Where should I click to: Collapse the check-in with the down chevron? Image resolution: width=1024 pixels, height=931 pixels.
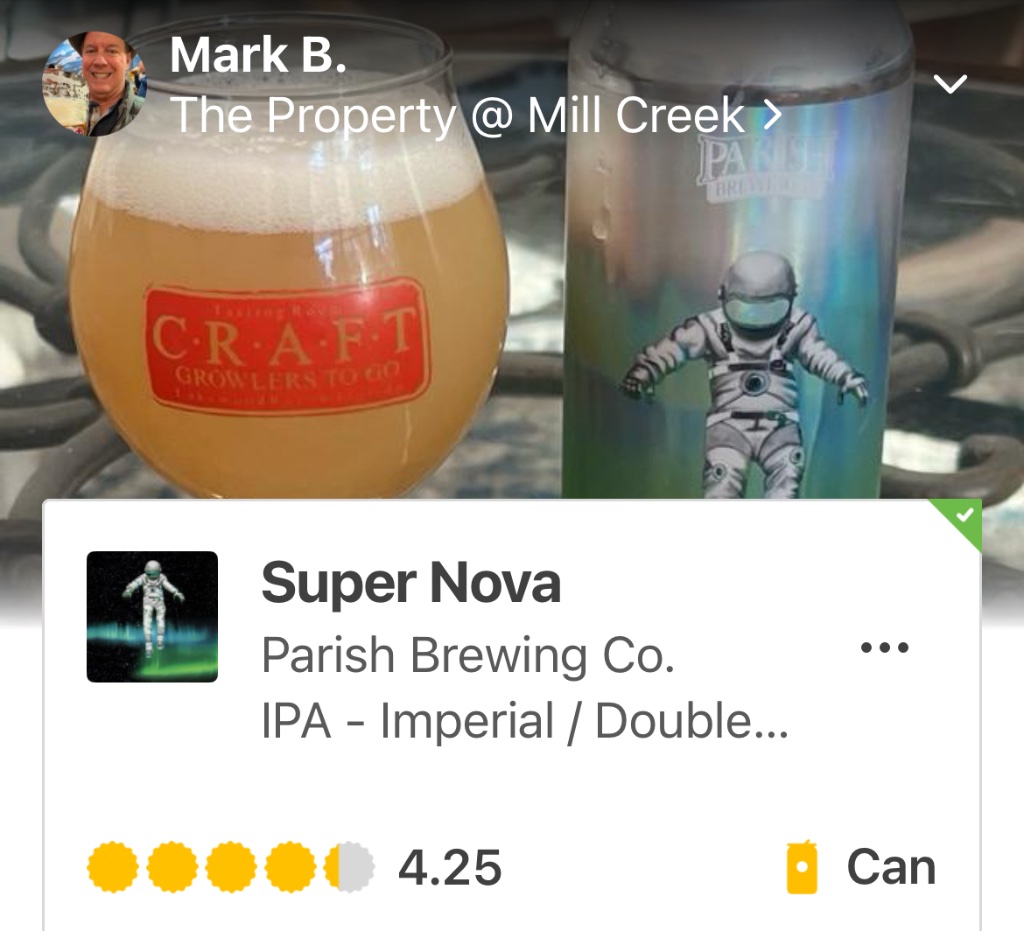tap(950, 85)
